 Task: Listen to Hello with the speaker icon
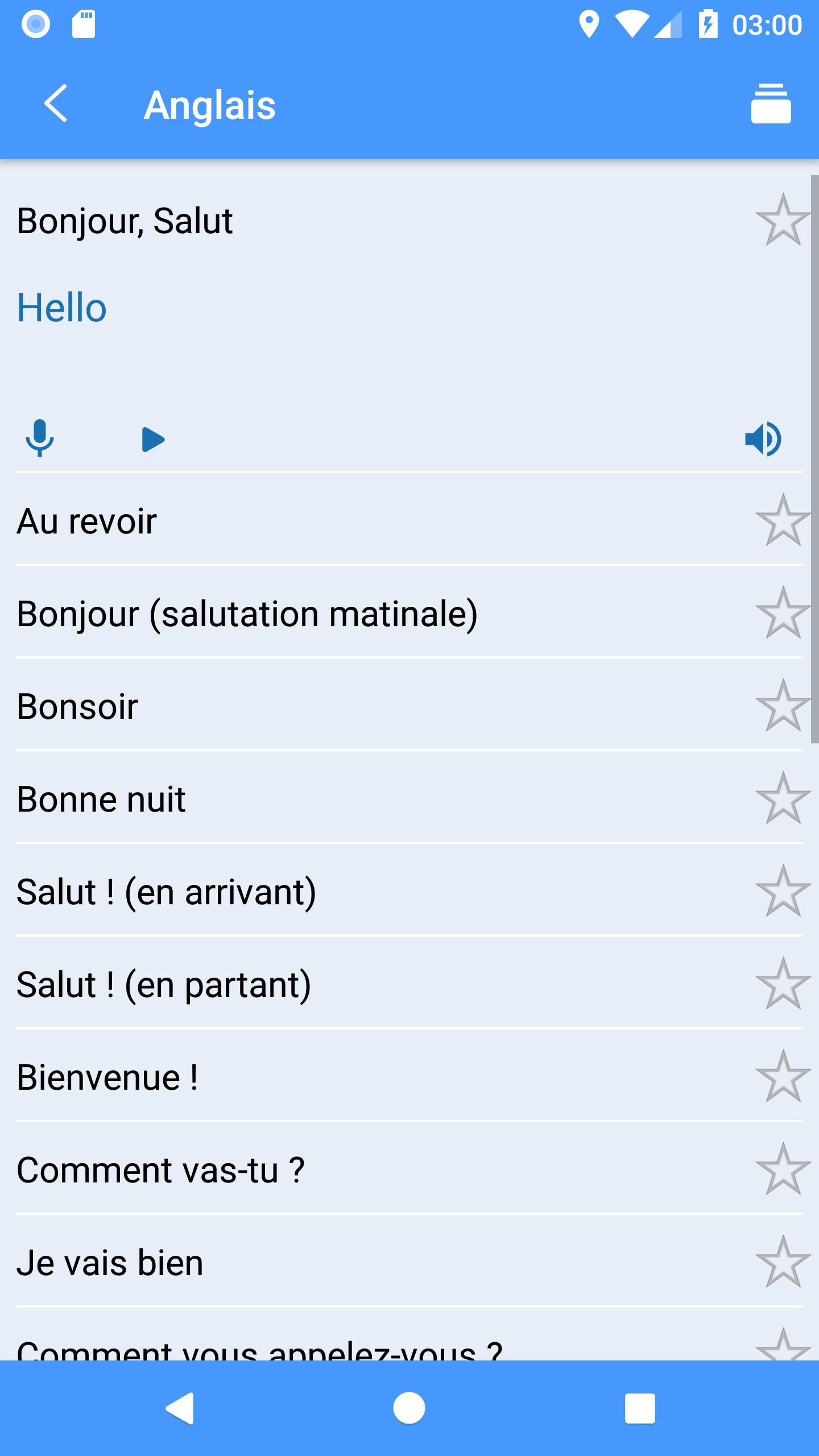764,439
